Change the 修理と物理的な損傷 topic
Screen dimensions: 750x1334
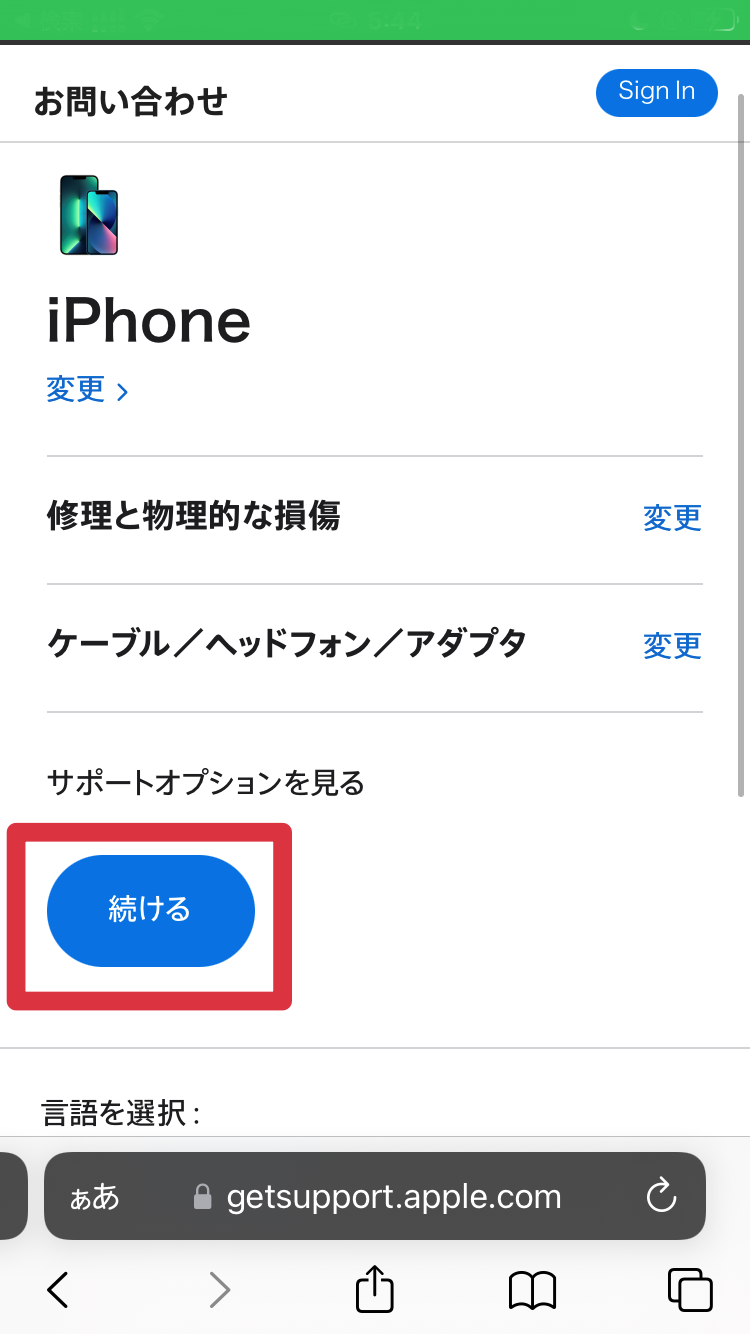[x=672, y=517]
